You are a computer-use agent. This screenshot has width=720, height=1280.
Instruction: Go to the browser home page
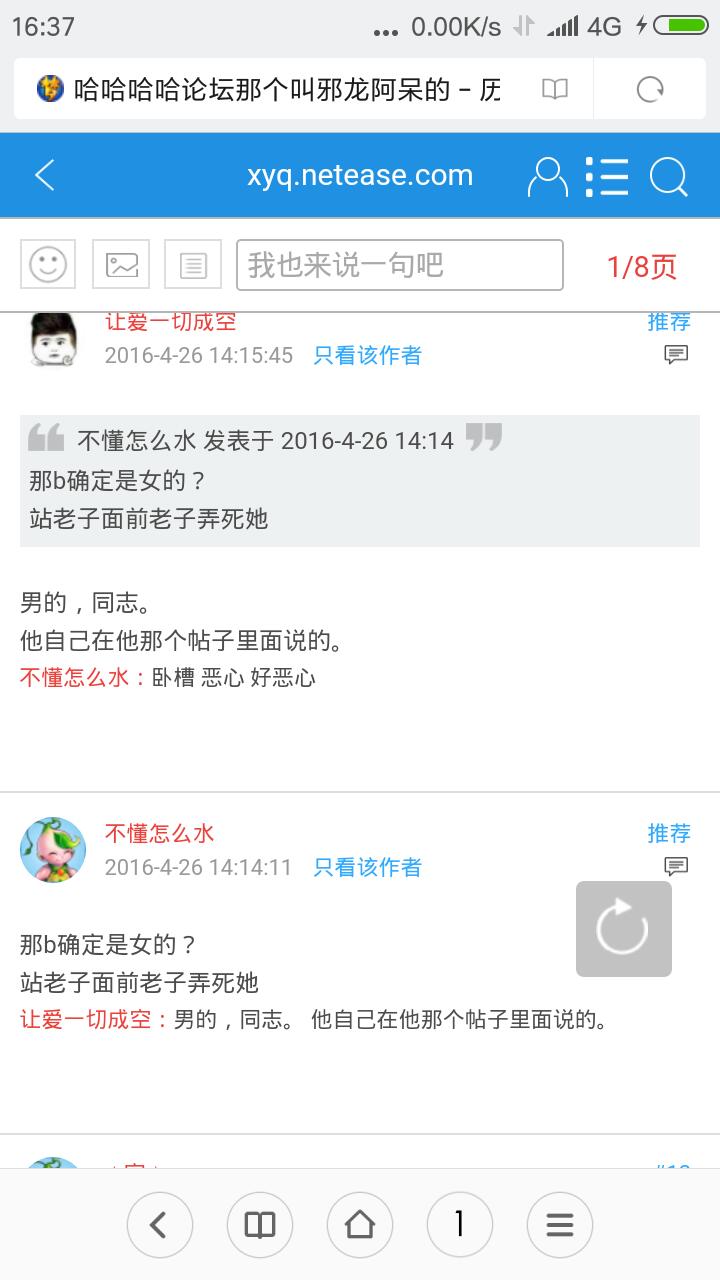pyautogui.click(x=360, y=1225)
